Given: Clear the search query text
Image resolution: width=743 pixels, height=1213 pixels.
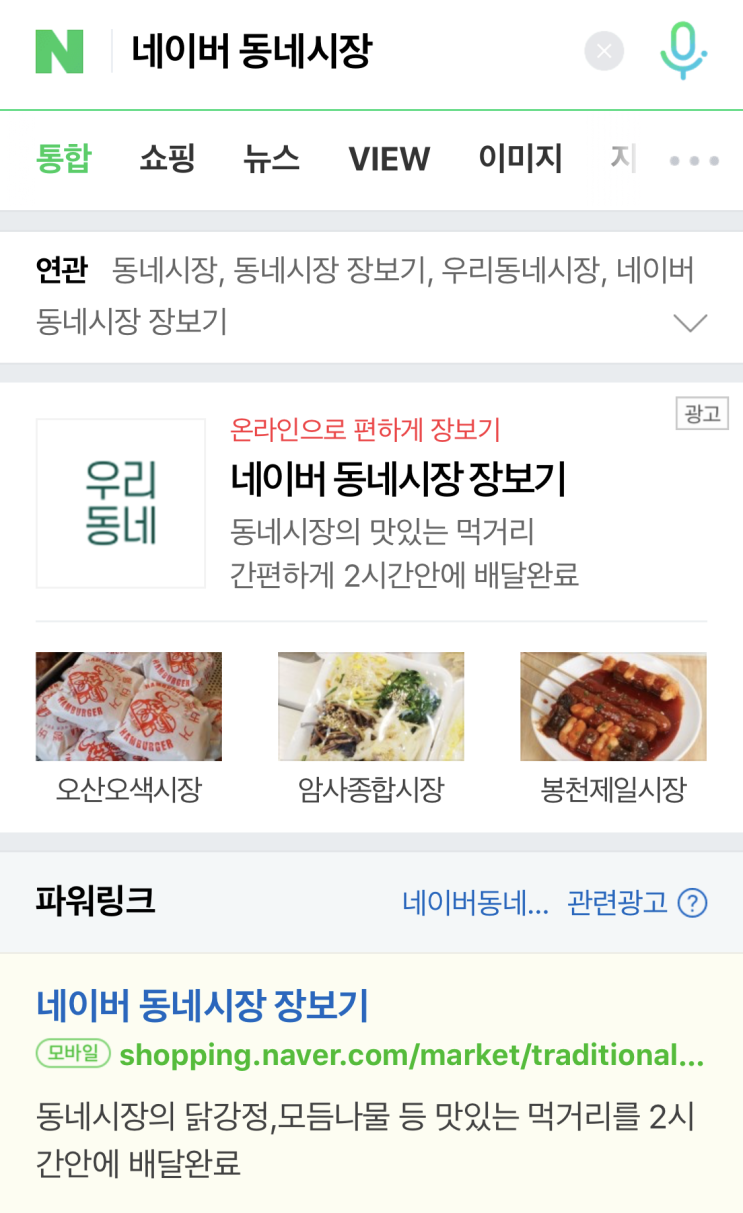Looking at the screenshot, I should point(604,51).
